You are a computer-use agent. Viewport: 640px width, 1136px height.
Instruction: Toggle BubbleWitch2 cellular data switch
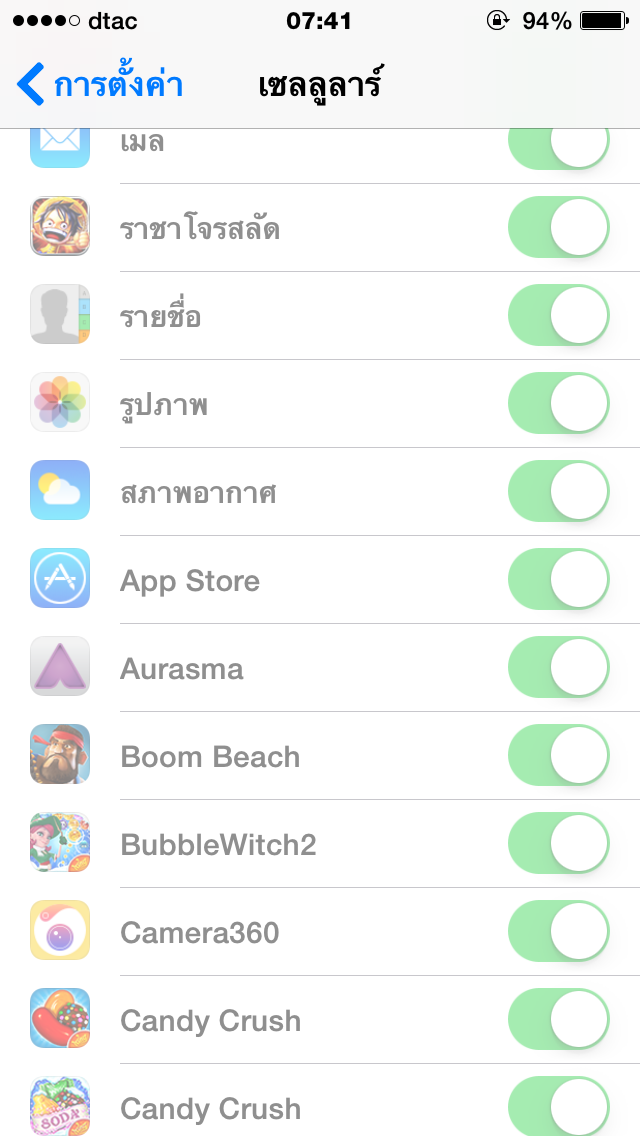coord(559,843)
